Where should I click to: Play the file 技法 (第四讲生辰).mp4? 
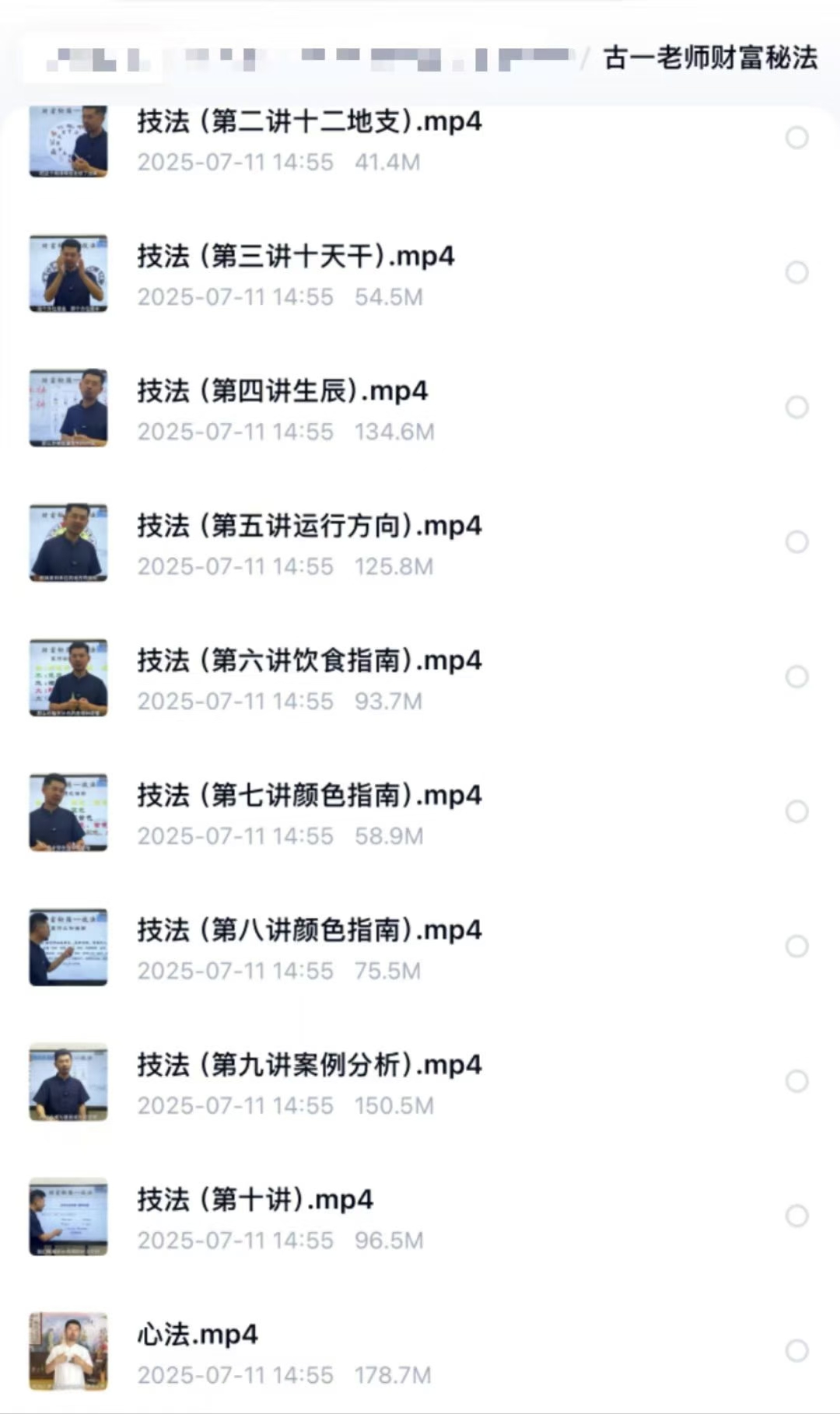(282, 391)
